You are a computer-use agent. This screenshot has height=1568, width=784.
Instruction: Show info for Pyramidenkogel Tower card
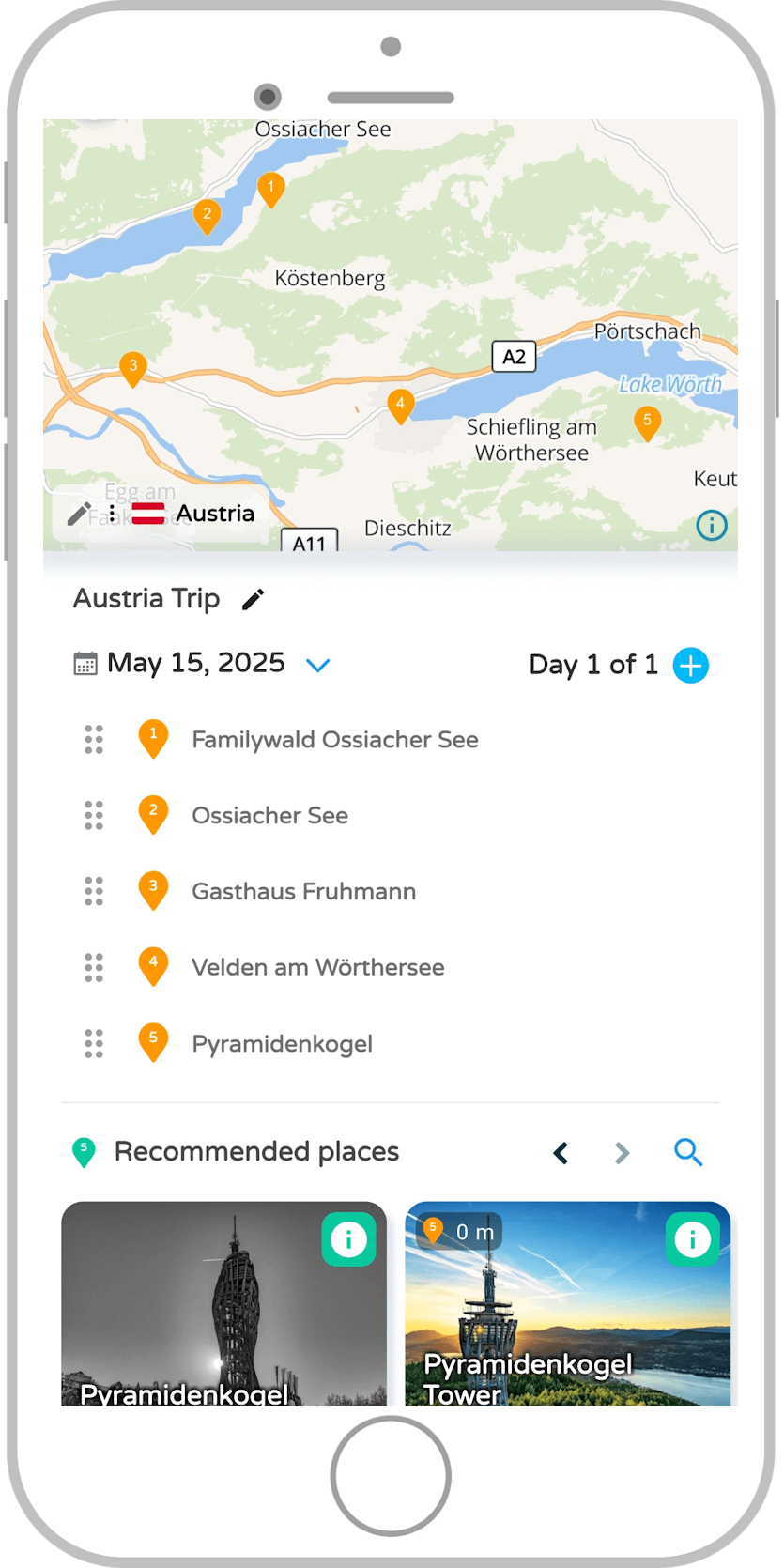pyautogui.click(x=692, y=1239)
